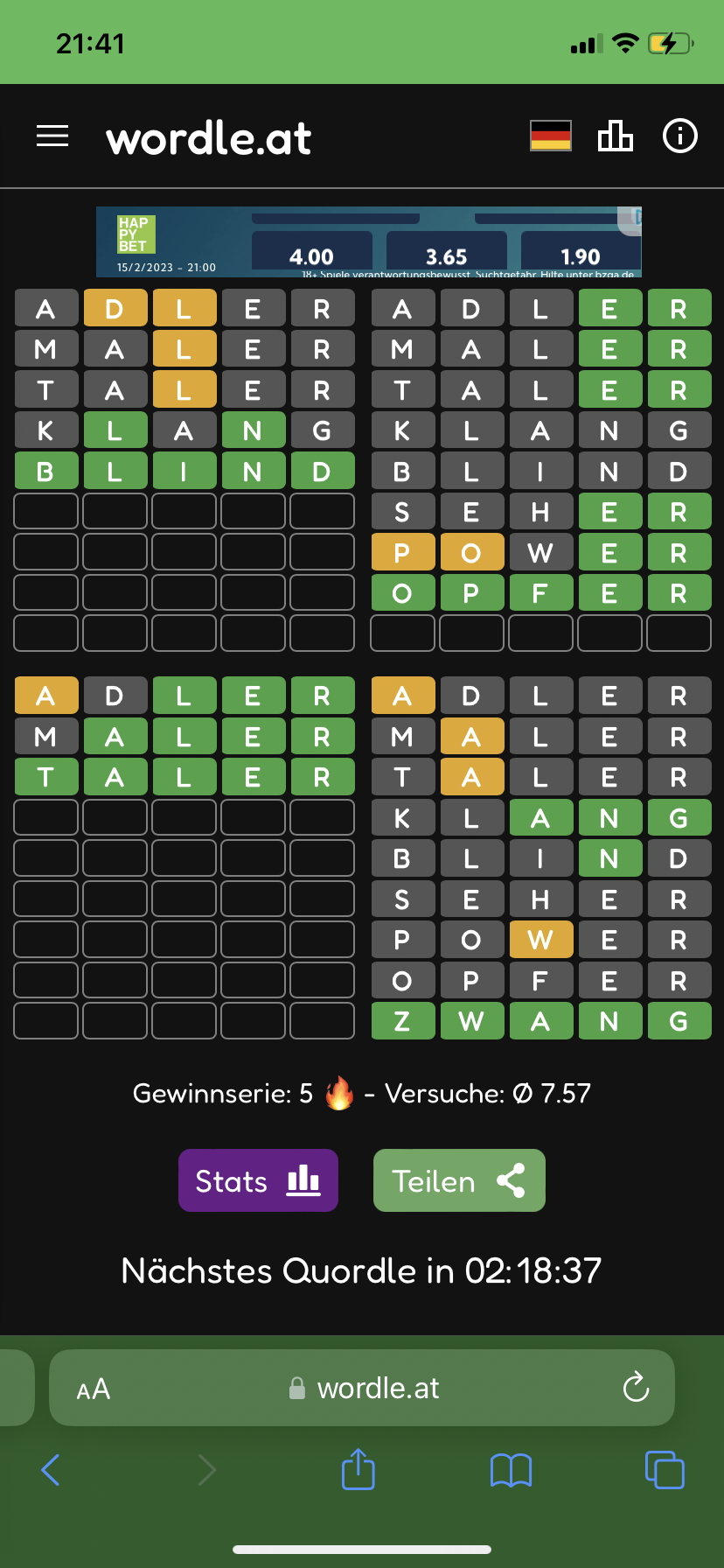Tap the purple Stats button
This screenshot has width=724, height=1568.
(x=258, y=1180)
